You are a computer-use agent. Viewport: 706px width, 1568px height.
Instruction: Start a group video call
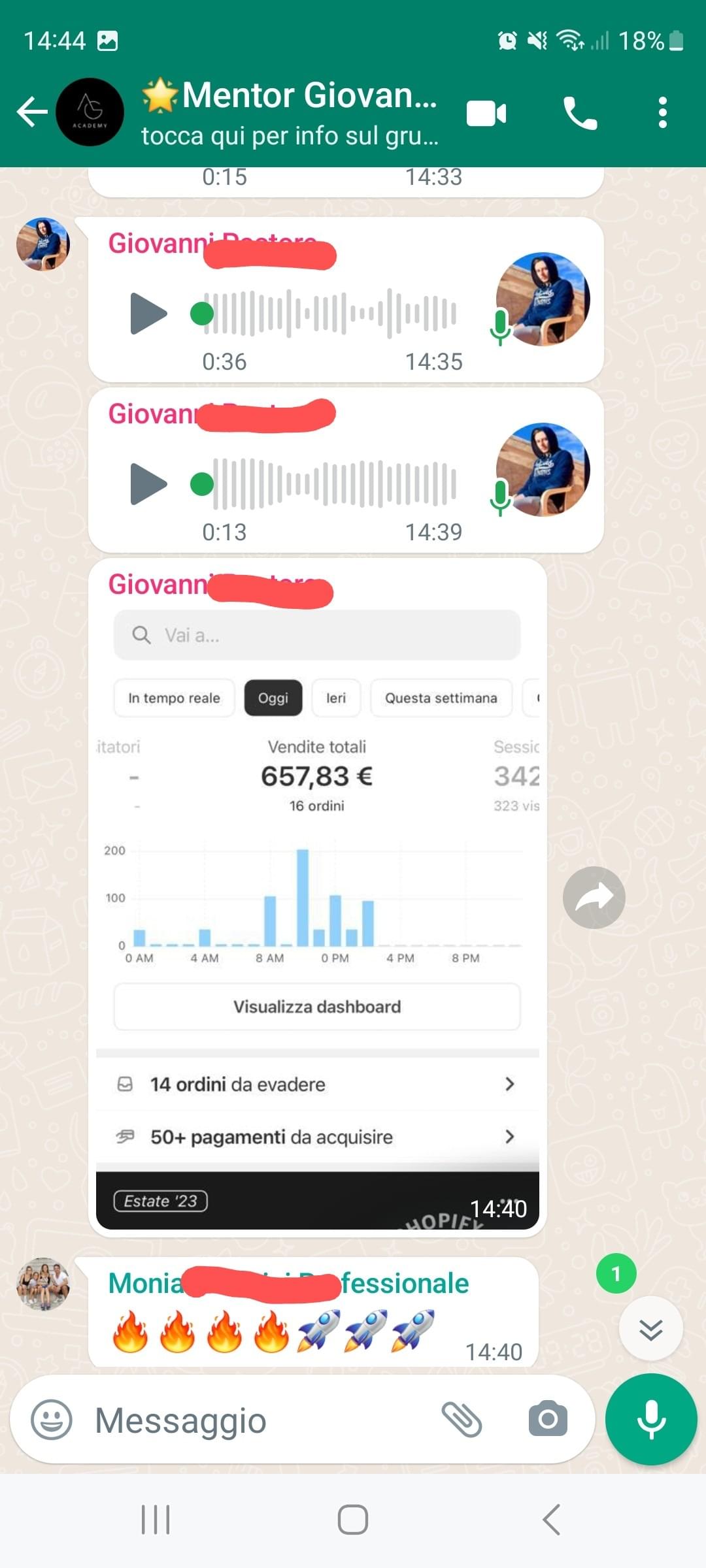(486, 114)
